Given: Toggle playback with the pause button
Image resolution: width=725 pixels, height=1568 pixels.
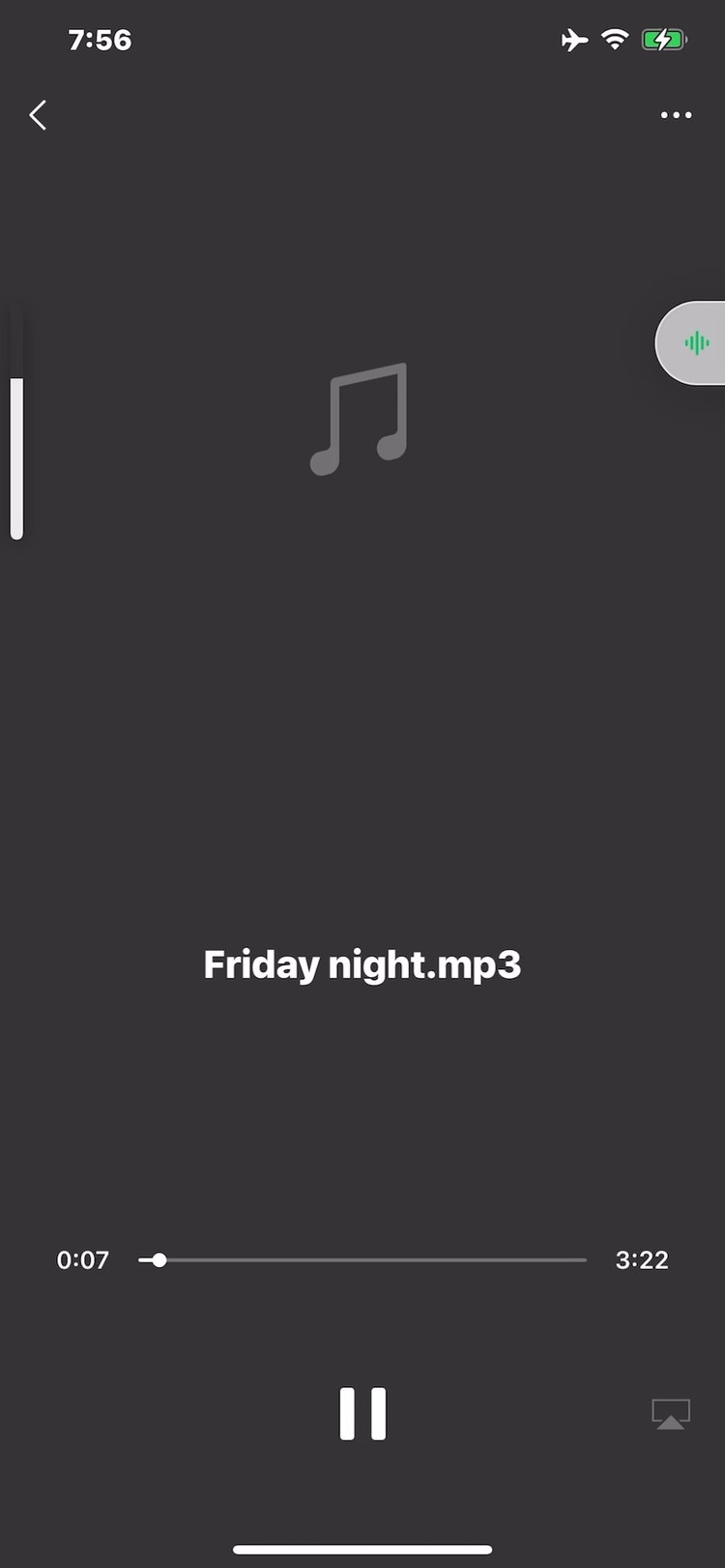Looking at the screenshot, I should (362, 1413).
